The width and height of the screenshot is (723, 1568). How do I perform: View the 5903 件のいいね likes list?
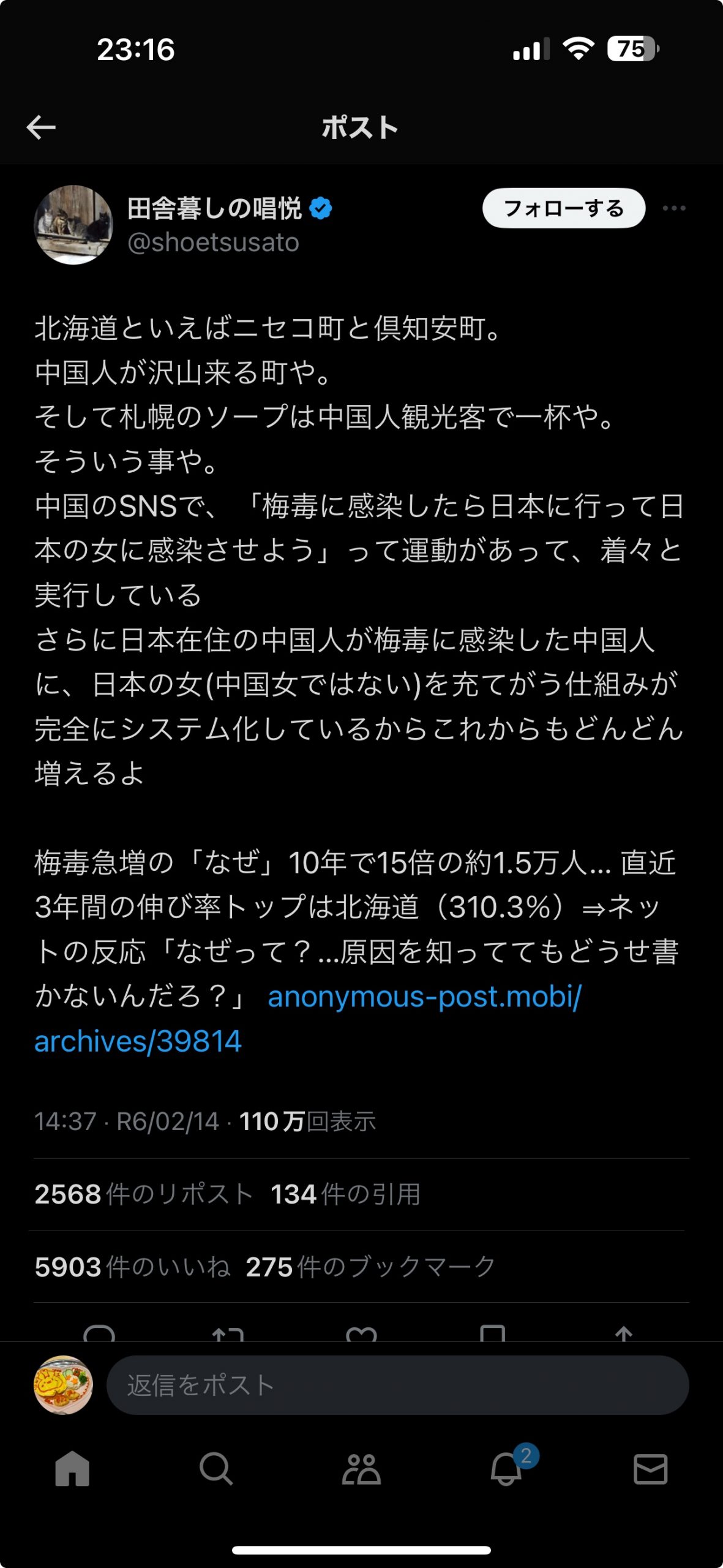point(132,1267)
